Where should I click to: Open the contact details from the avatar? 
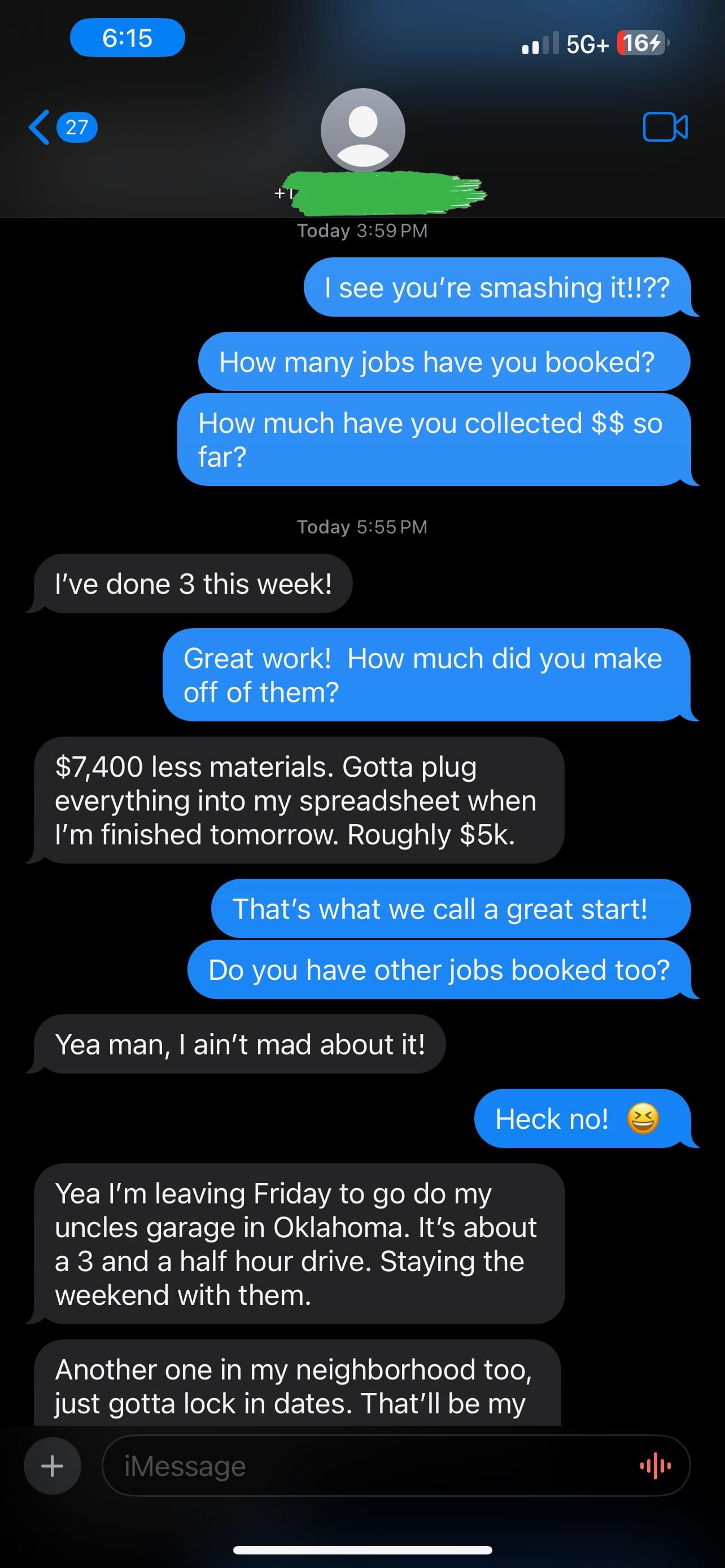pos(363,130)
